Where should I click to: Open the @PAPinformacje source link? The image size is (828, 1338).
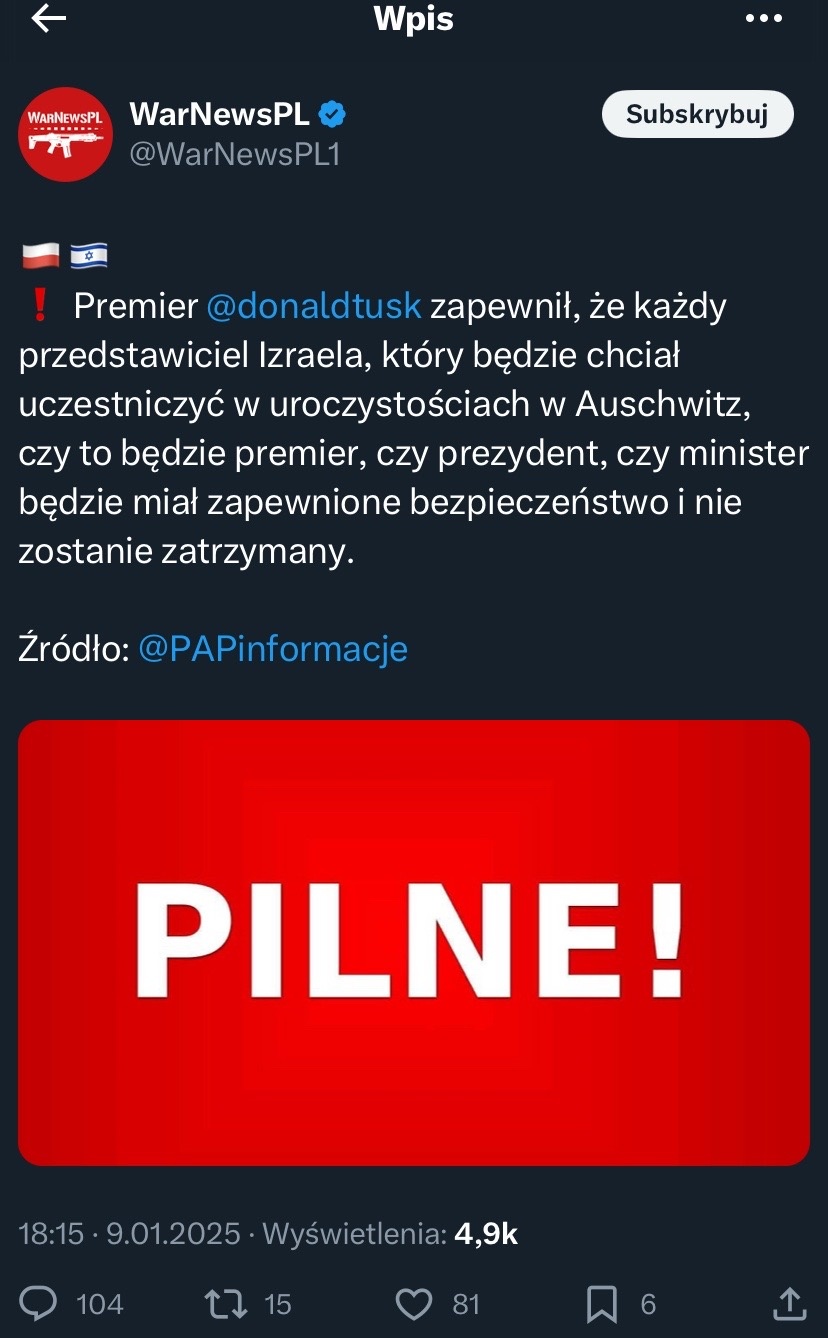coord(273,648)
